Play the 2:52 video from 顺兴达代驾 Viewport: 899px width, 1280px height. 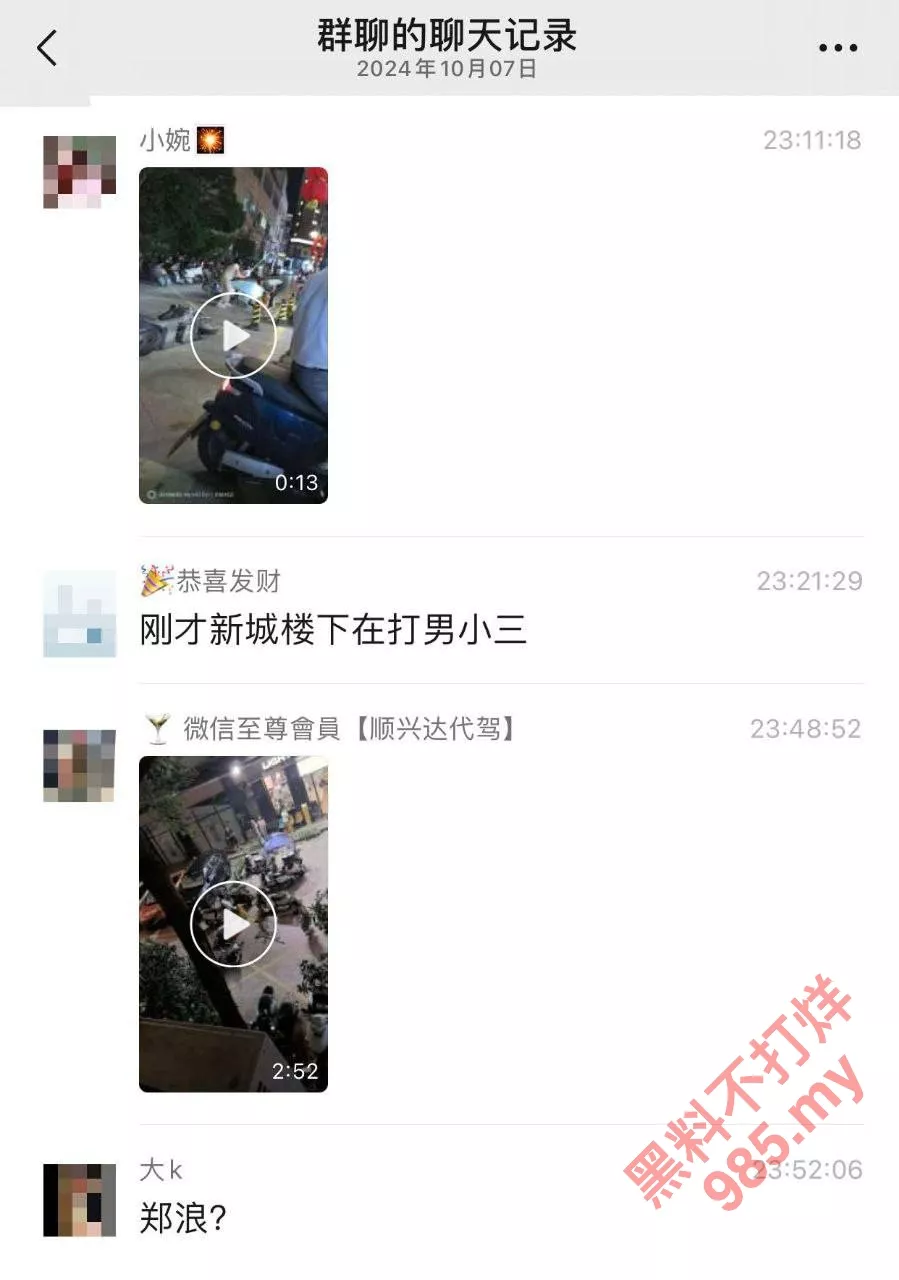point(233,924)
